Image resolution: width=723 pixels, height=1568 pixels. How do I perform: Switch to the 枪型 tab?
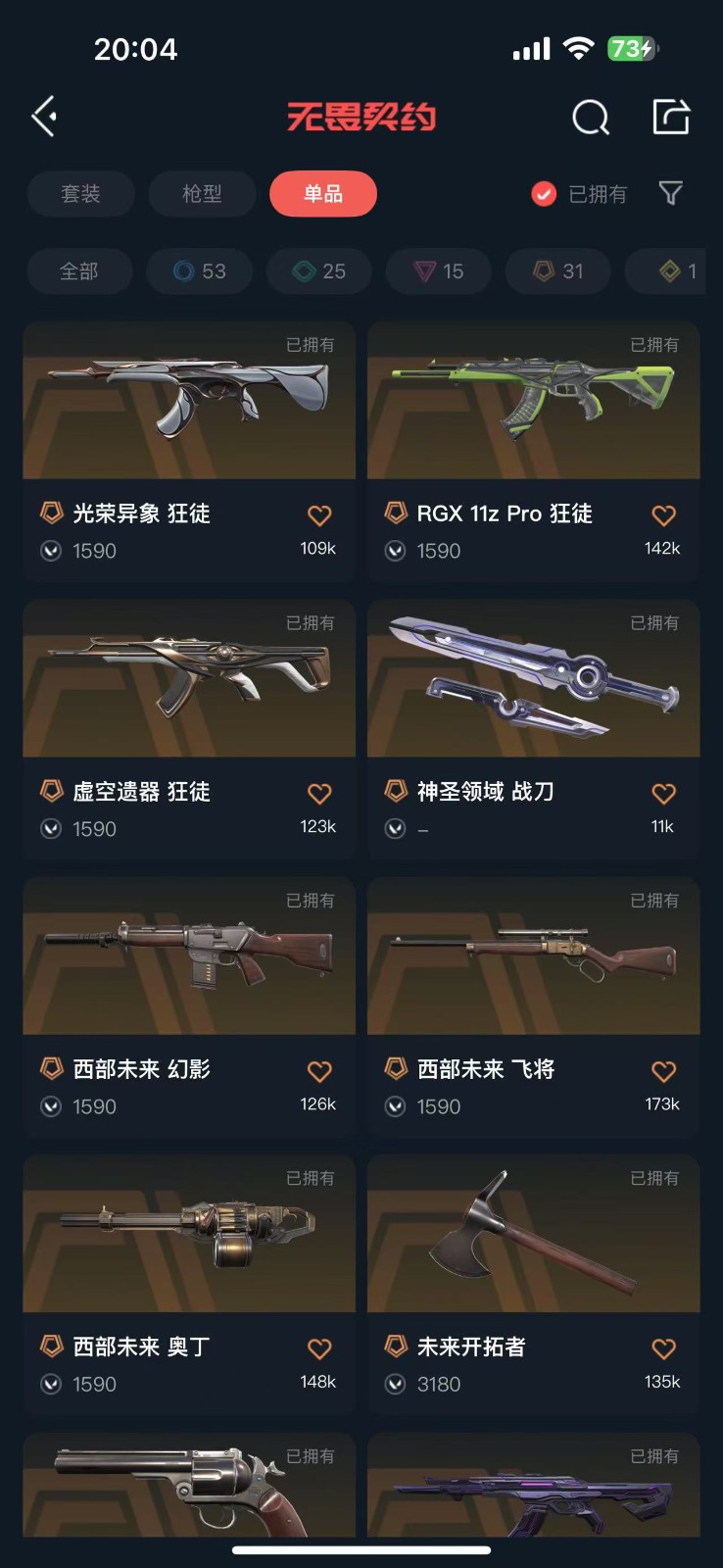[202, 194]
